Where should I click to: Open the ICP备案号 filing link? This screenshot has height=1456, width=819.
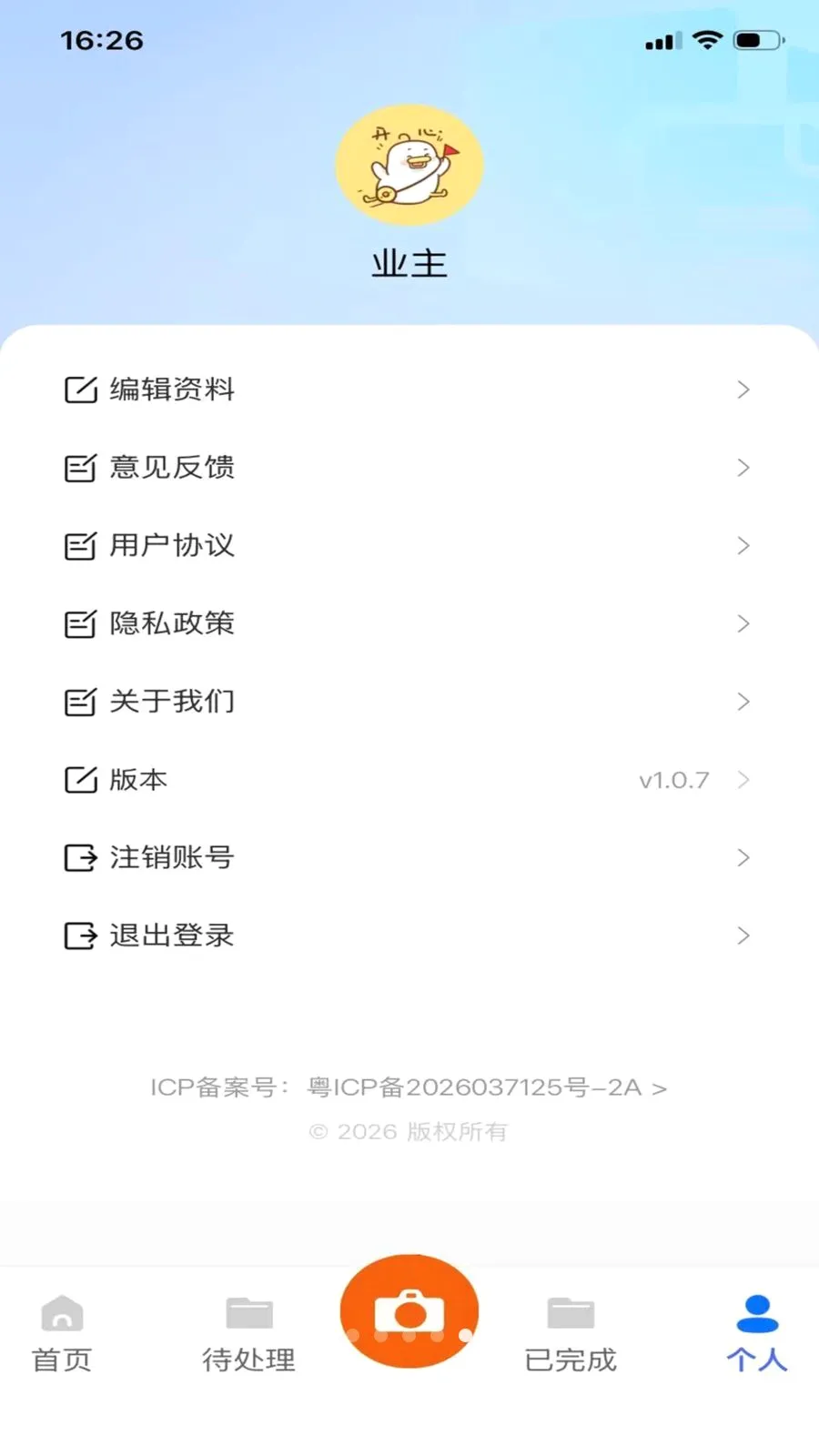(409, 1087)
